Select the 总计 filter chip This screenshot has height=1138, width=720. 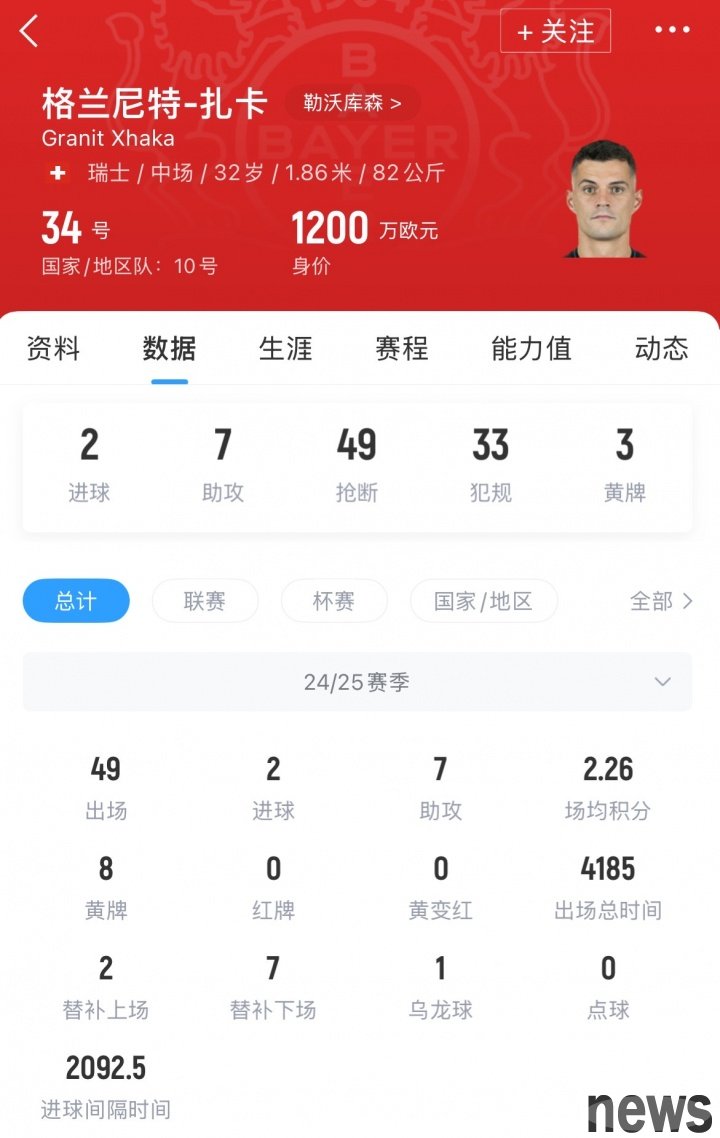point(76,601)
